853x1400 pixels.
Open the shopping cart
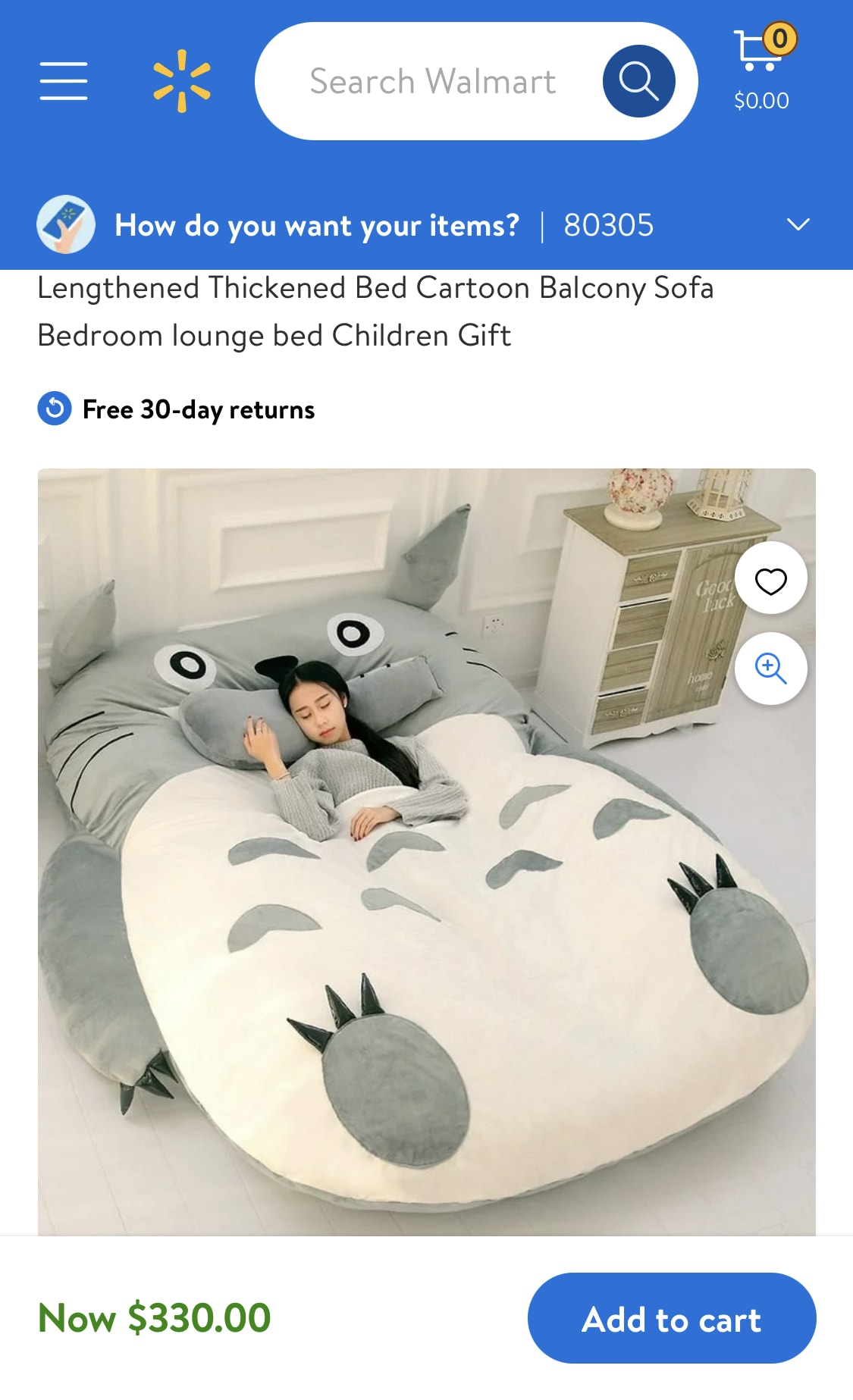click(x=762, y=68)
